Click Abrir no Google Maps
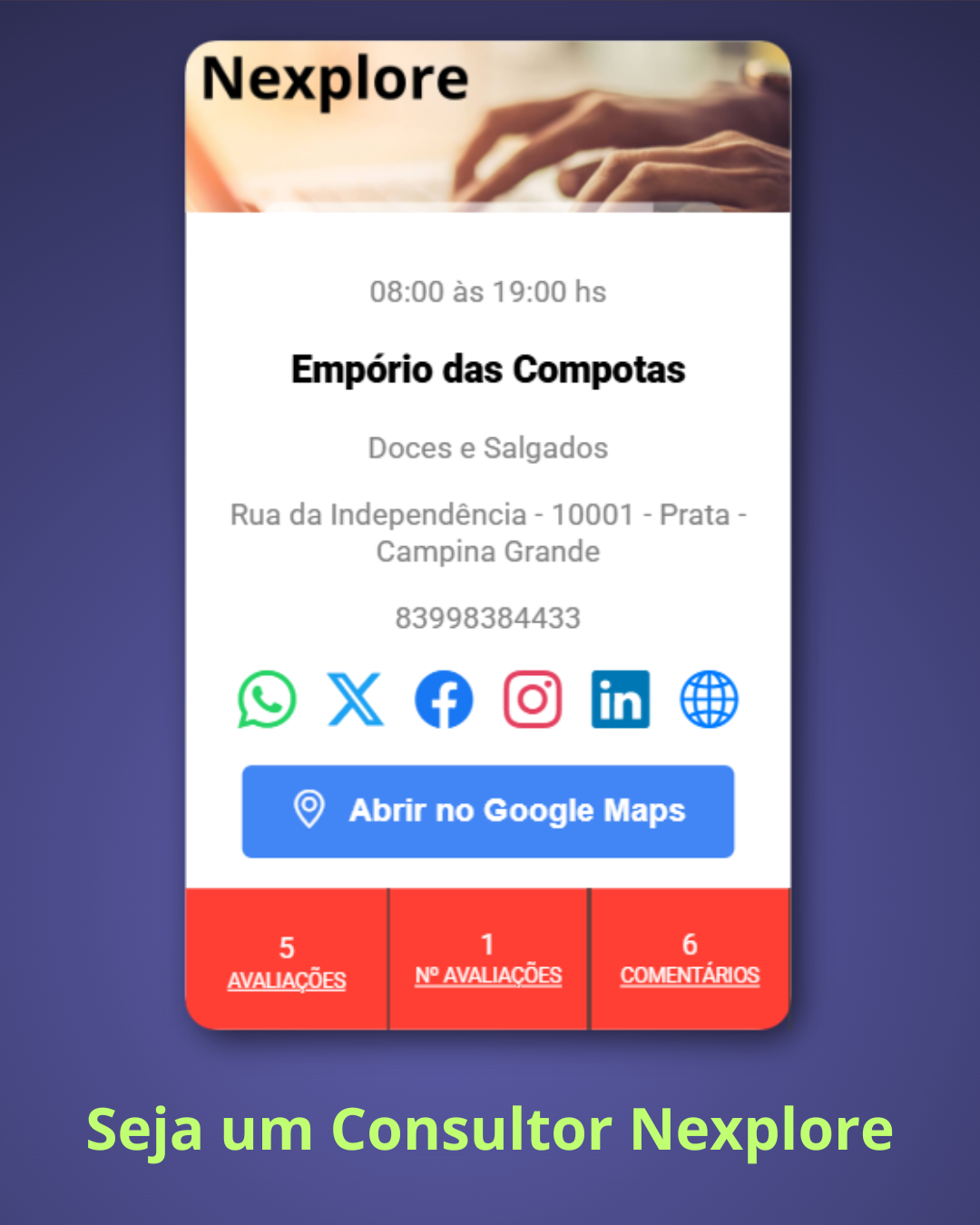 click(487, 810)
